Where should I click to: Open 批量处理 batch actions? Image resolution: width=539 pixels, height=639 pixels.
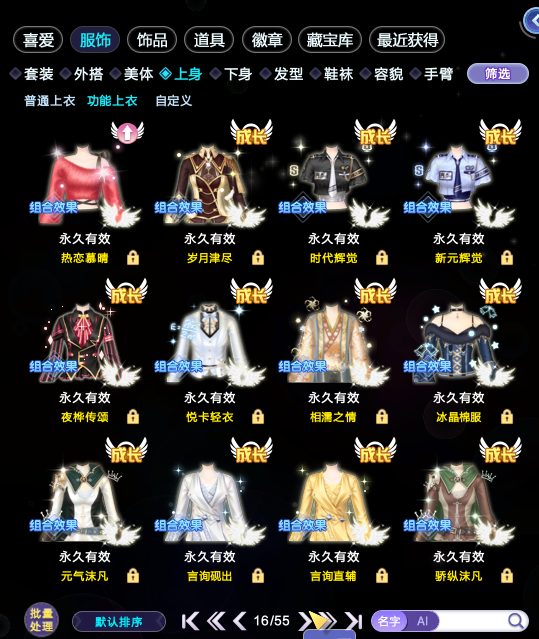[x=41, y=619]
